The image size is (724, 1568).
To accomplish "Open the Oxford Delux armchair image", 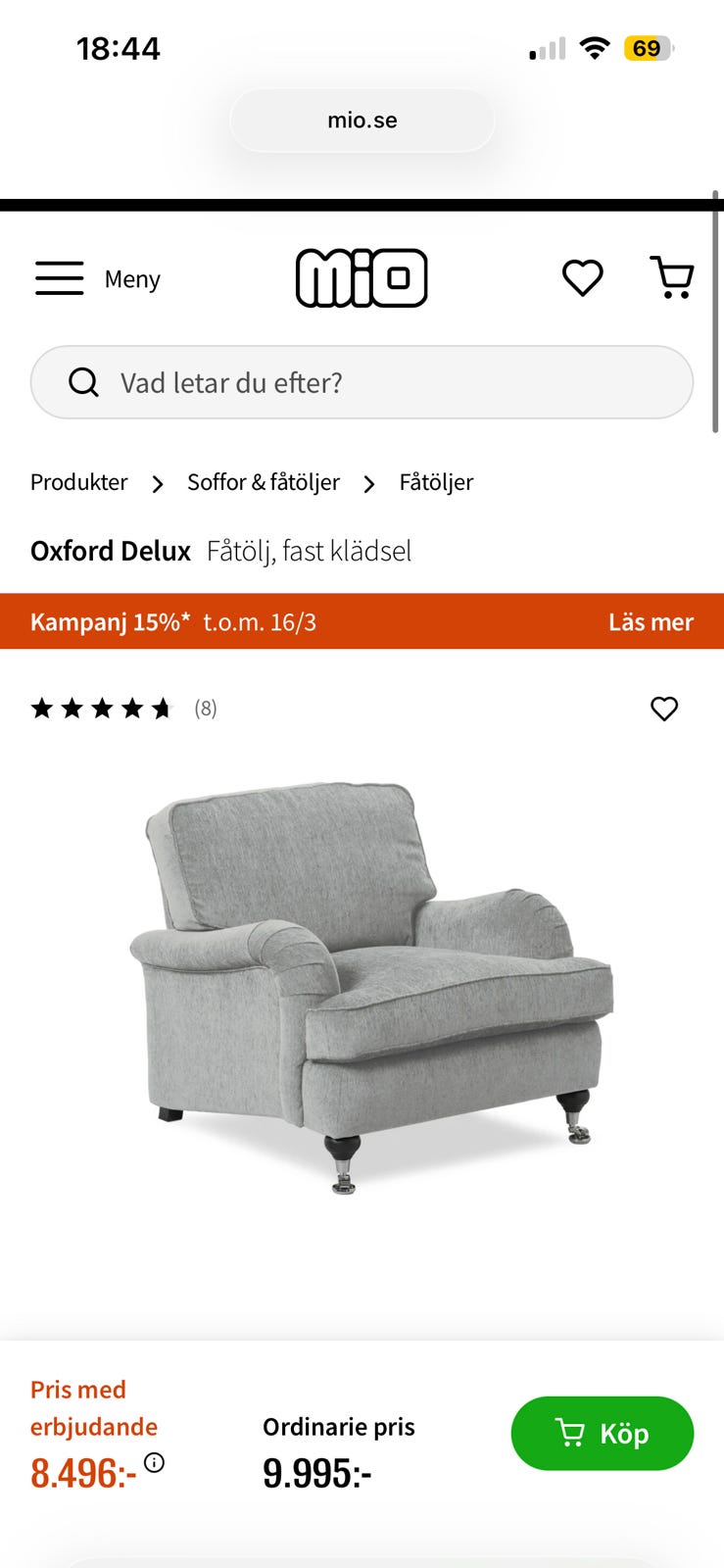I will pyautogui.click(x=370, y=985).
